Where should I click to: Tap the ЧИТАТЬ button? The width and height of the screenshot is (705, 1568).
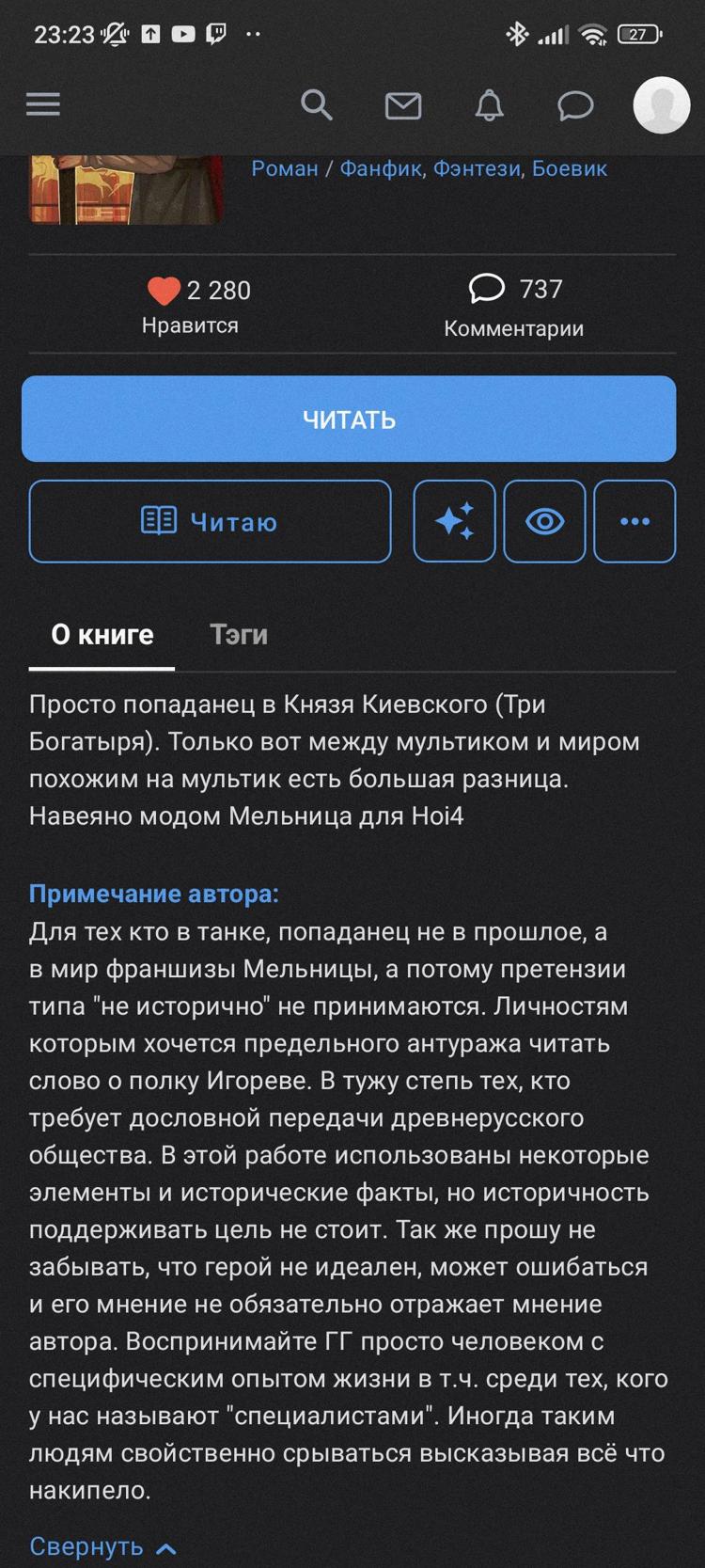pyautogui.click(x=349, y=420)
